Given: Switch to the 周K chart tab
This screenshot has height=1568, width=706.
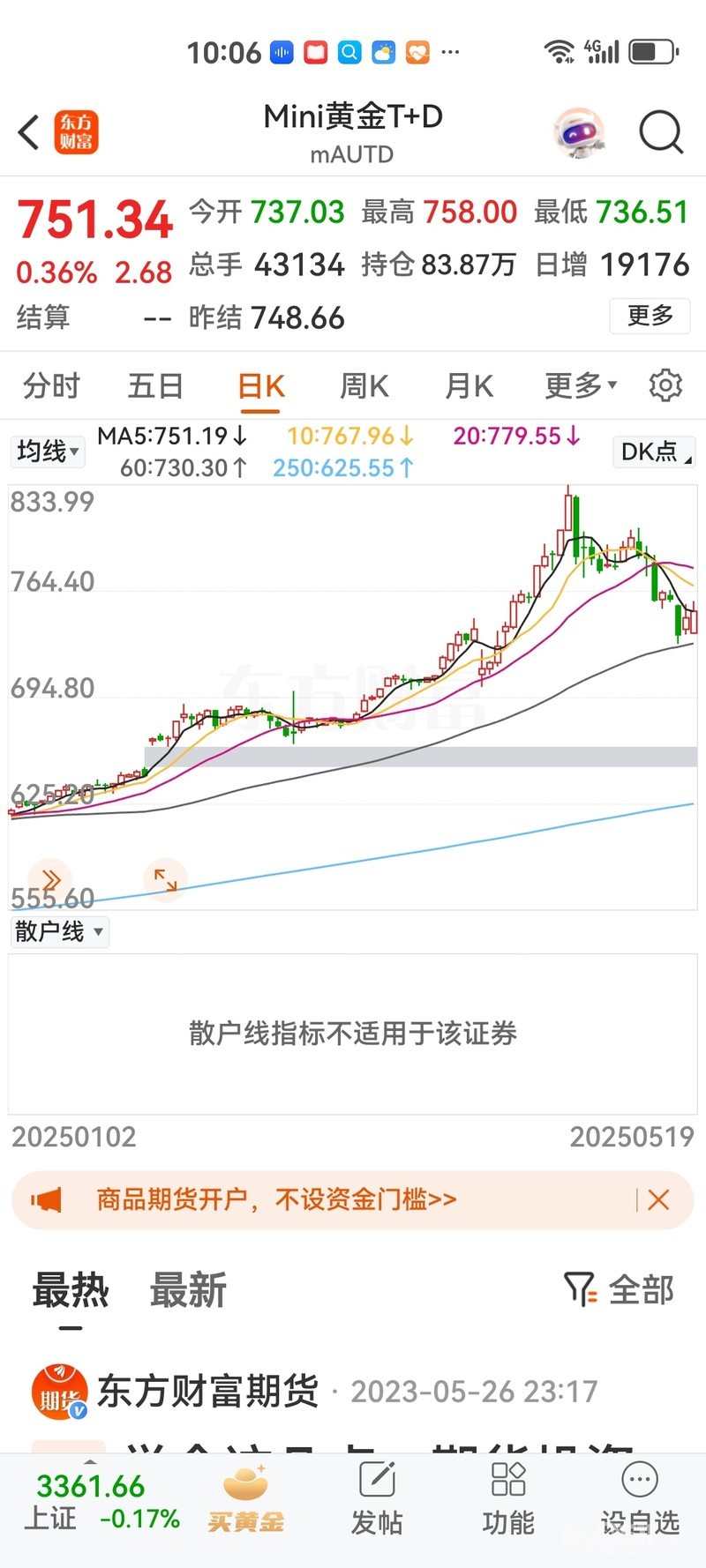Looking at the screenshot, I should tap(364, 386).
